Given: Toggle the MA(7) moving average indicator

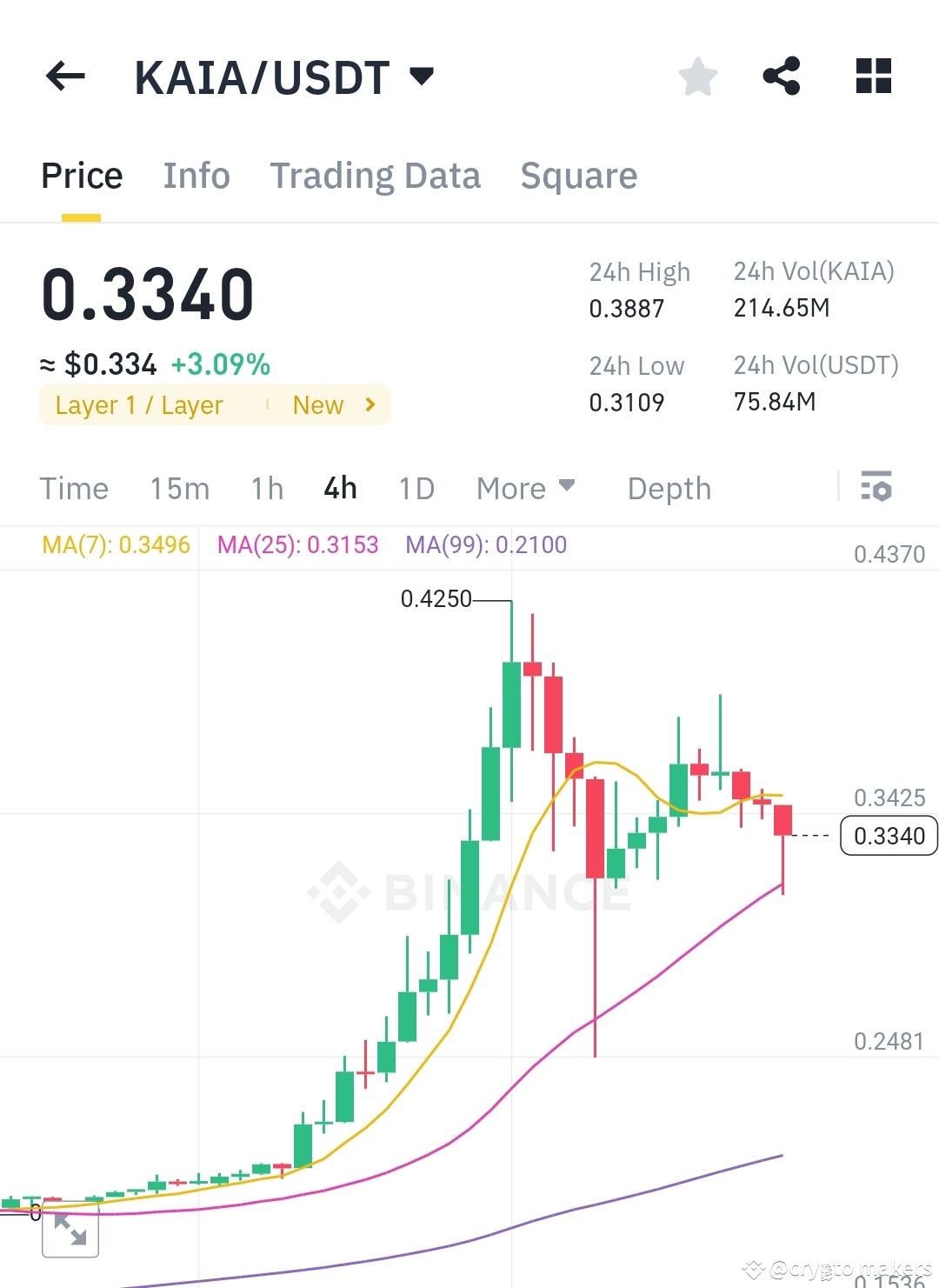Looking at the screenshot, I should coord(116,544).
